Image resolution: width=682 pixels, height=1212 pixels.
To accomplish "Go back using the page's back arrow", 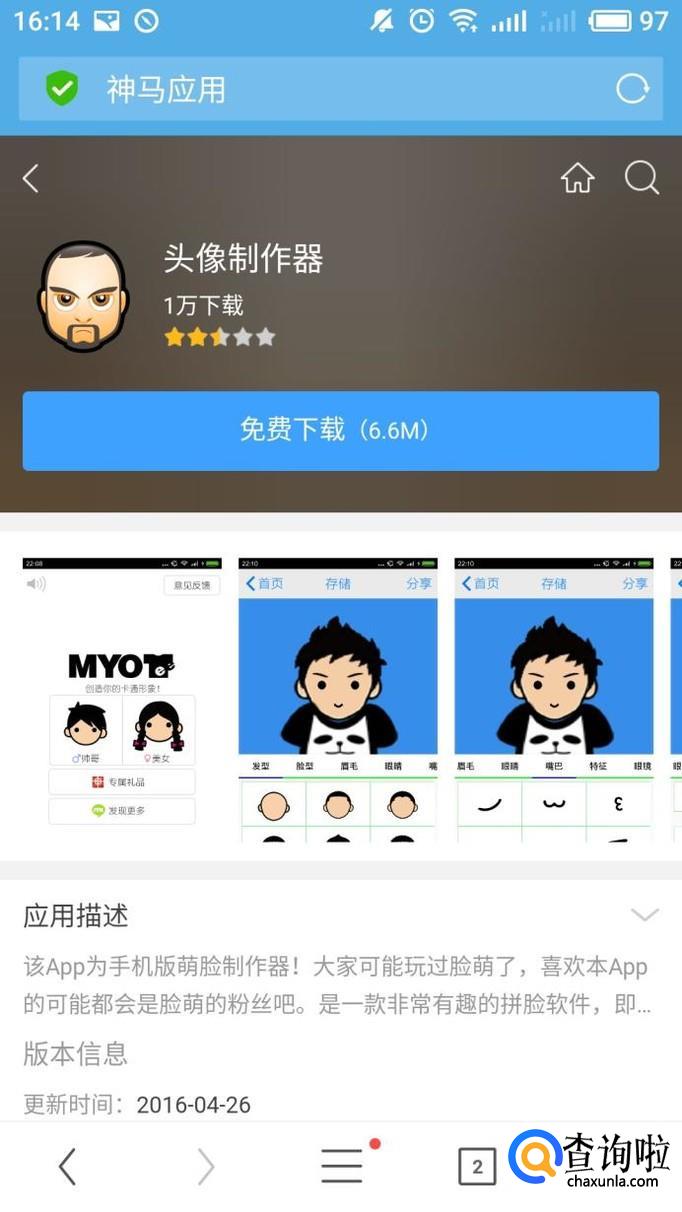I will pos(31,179).
